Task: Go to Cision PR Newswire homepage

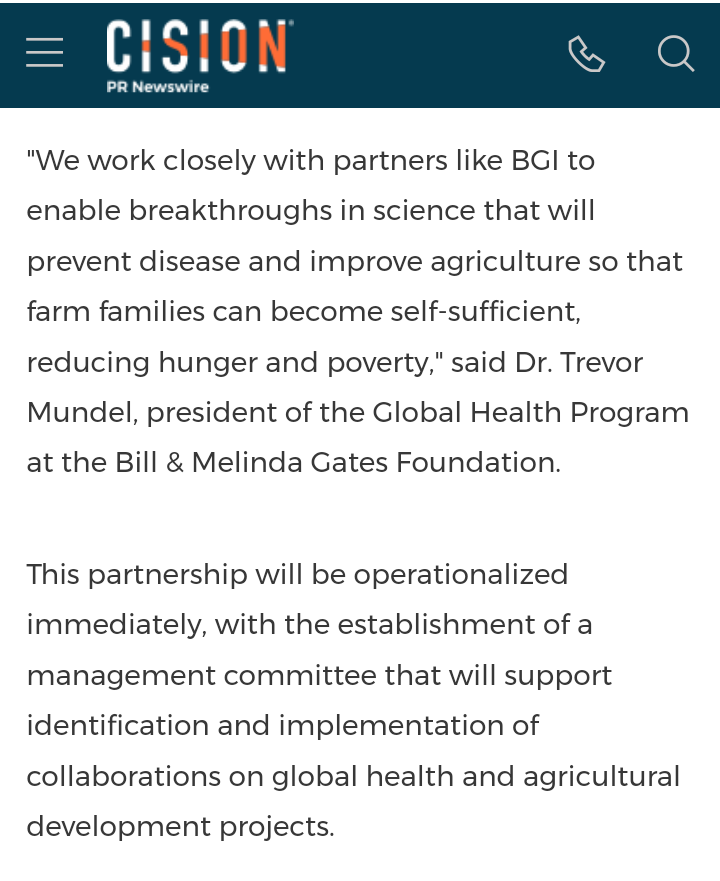Action: 199,56
